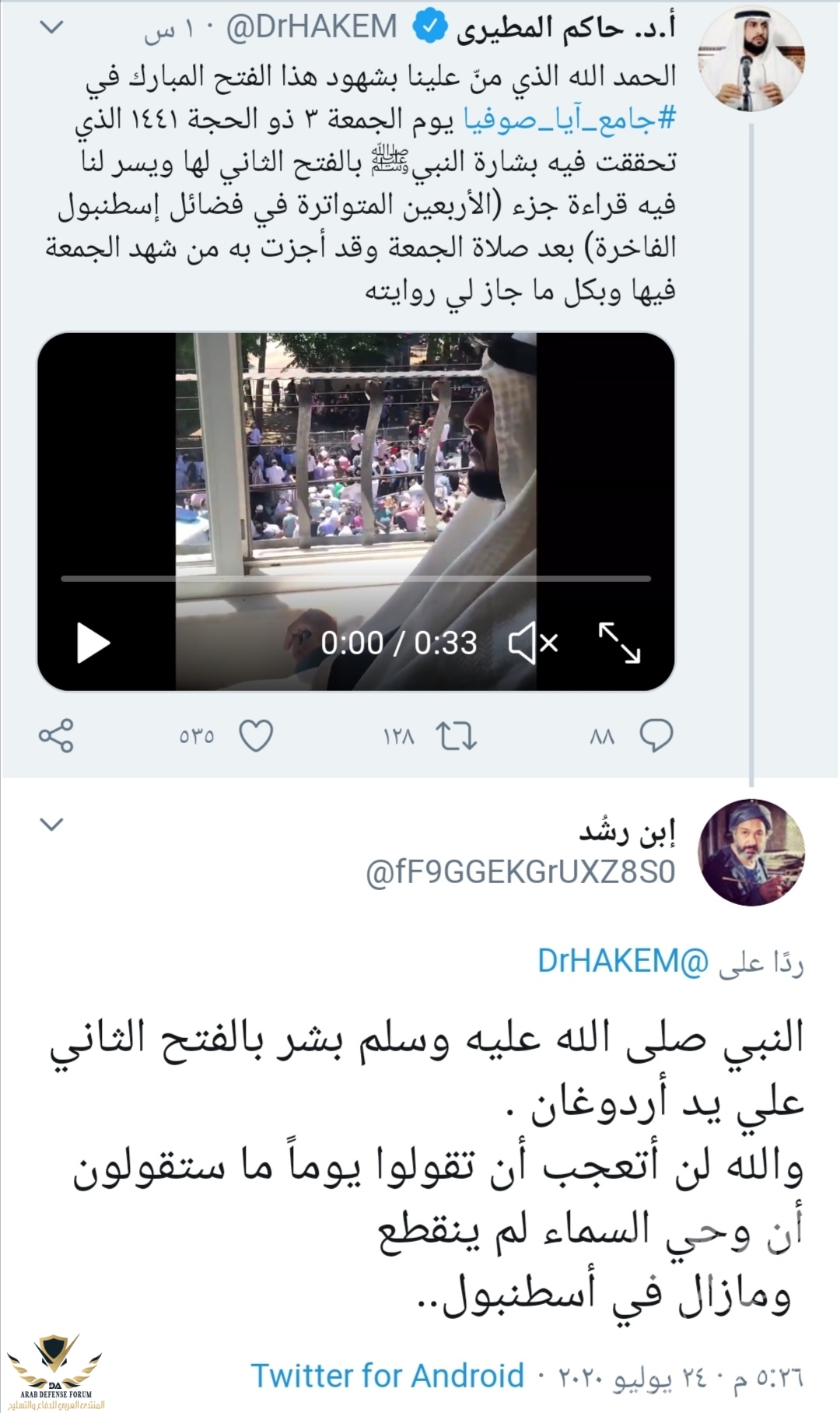840x1413 pixels.
Task: Retweet DrHAKEM's tweet
Action: point(456,736)
